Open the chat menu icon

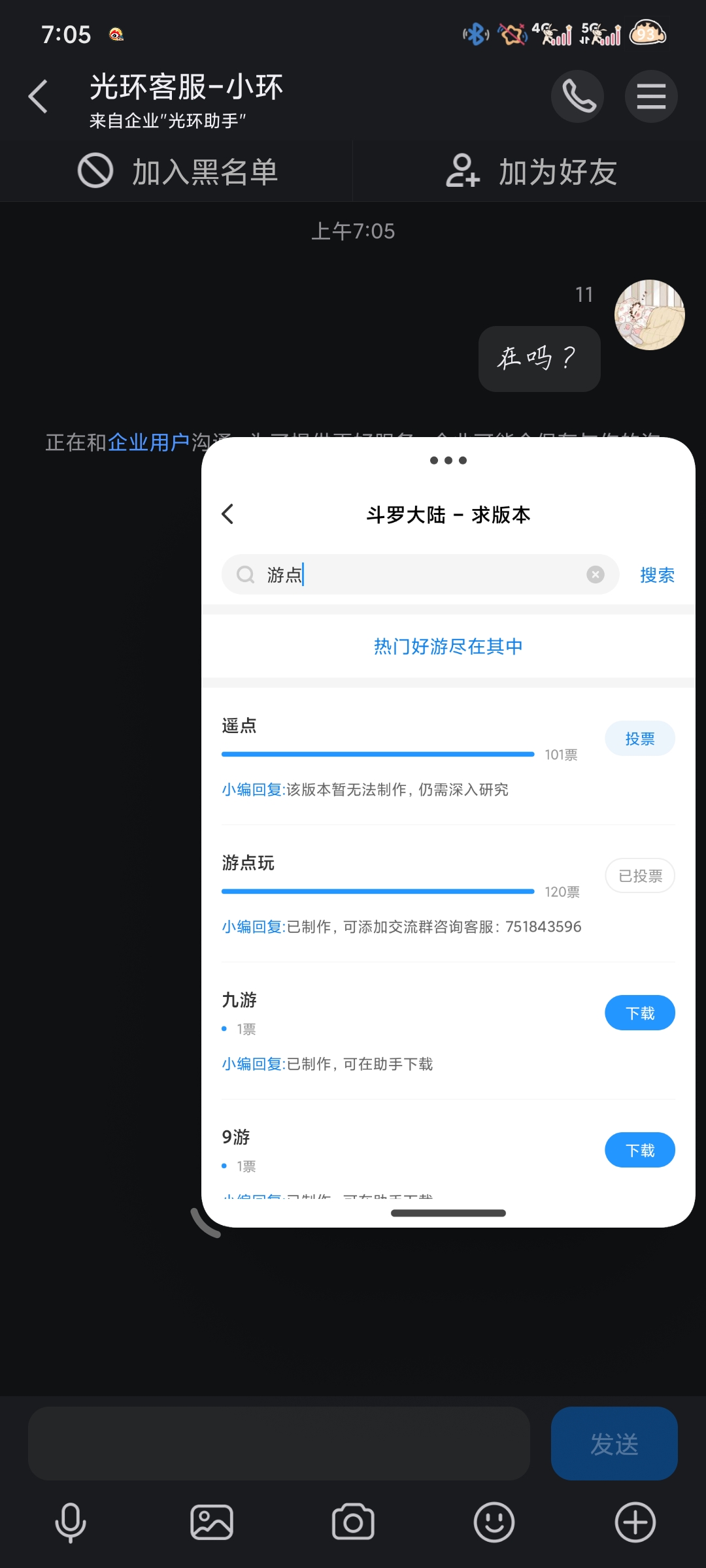click(650, 97)
